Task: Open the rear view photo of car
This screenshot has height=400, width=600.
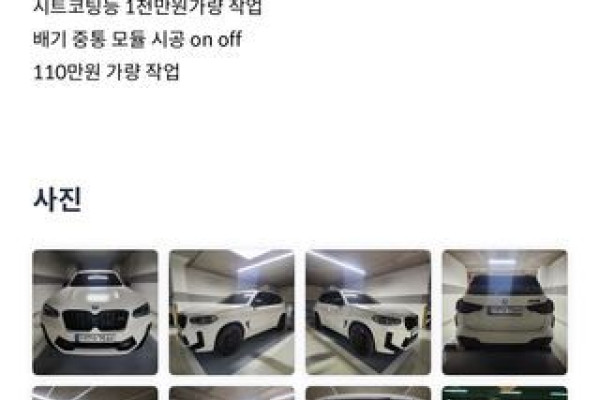Action: (504, 312)
